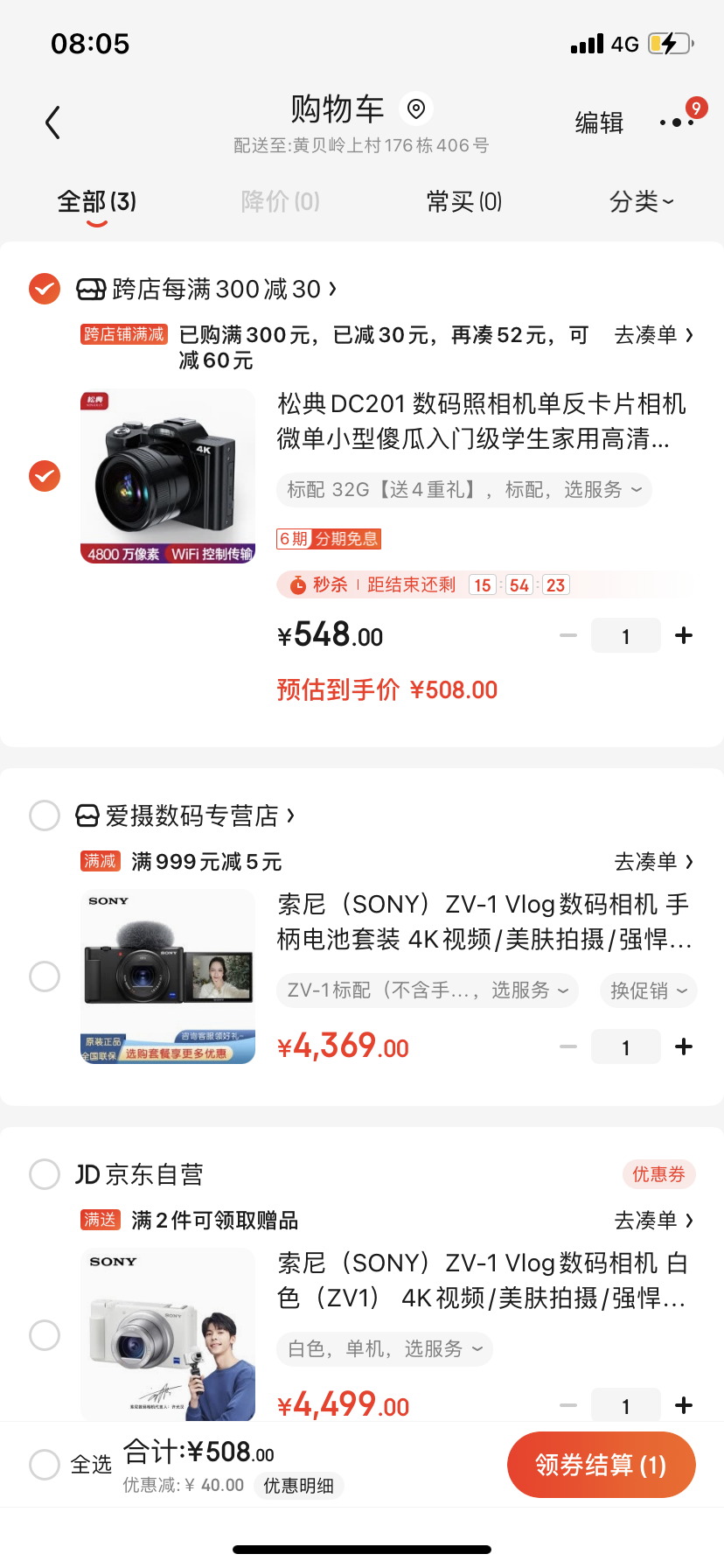Tap 去凑单 next to 满999元减5元
724x1568 pixels.
tap(656, 862)
